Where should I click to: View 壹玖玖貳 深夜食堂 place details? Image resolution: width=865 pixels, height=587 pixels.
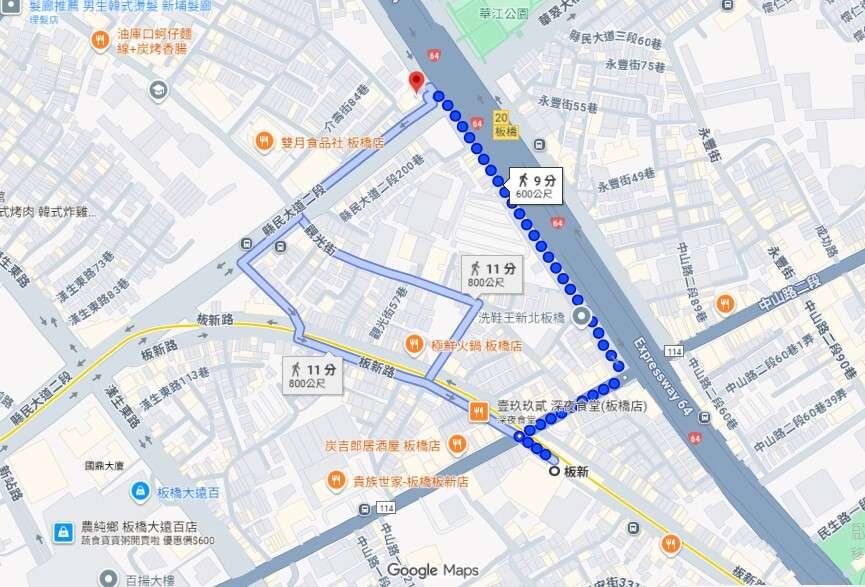pyautogui.click(x=479, y=409)
